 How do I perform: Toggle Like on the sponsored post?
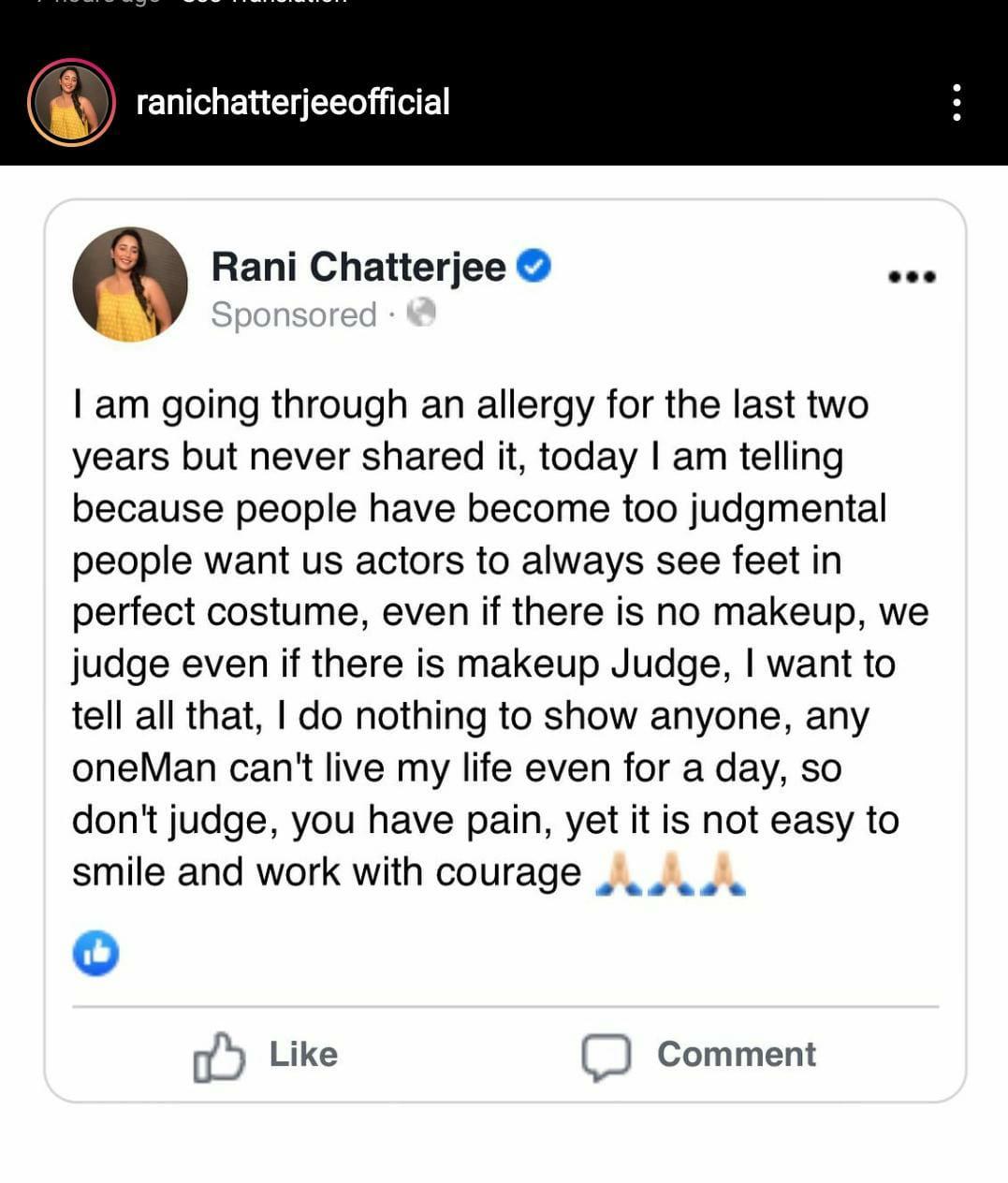(x=267, y=1056)
